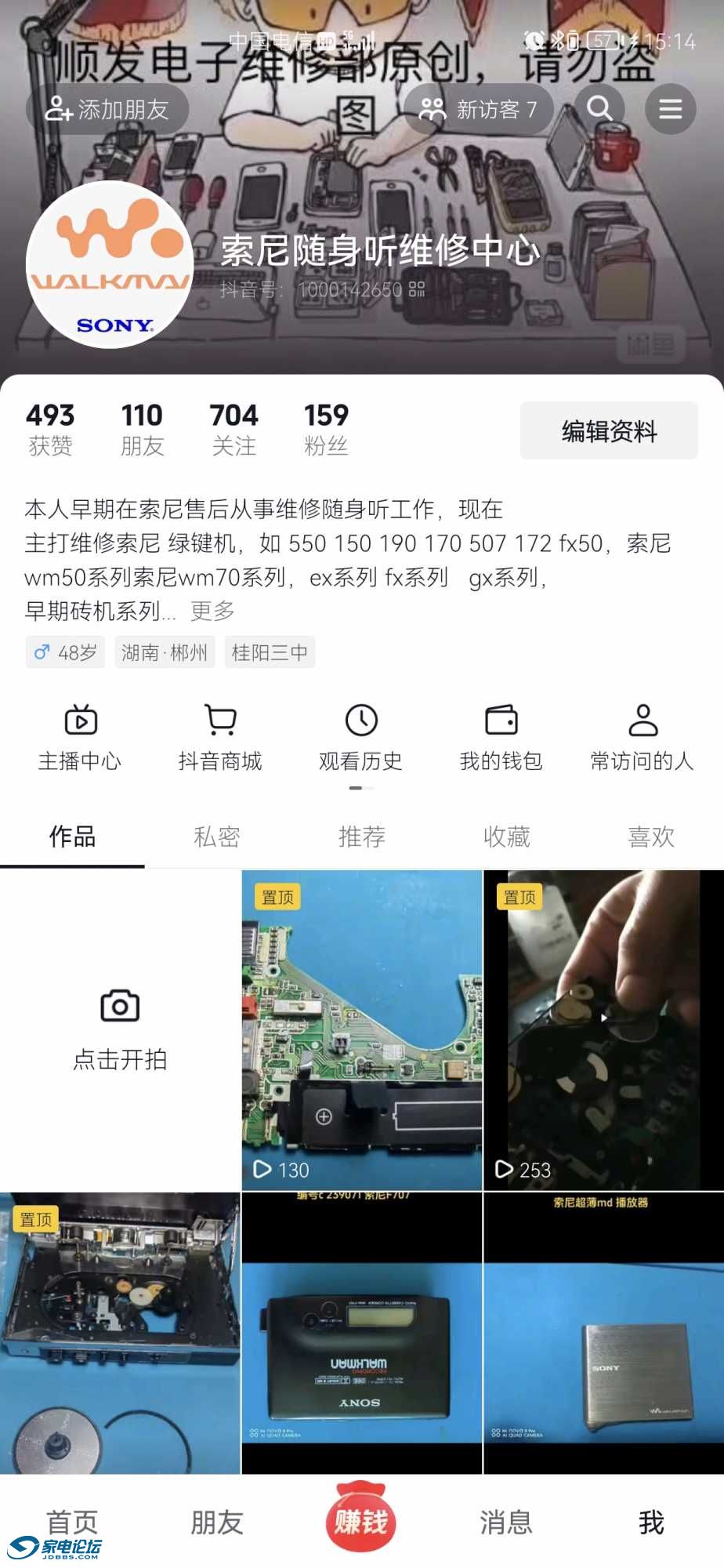Image resolution: width=724 pixels, height=1568 pixels.
Task: Tap 点击开拍 to start shooting
Action: [120, 1029]
